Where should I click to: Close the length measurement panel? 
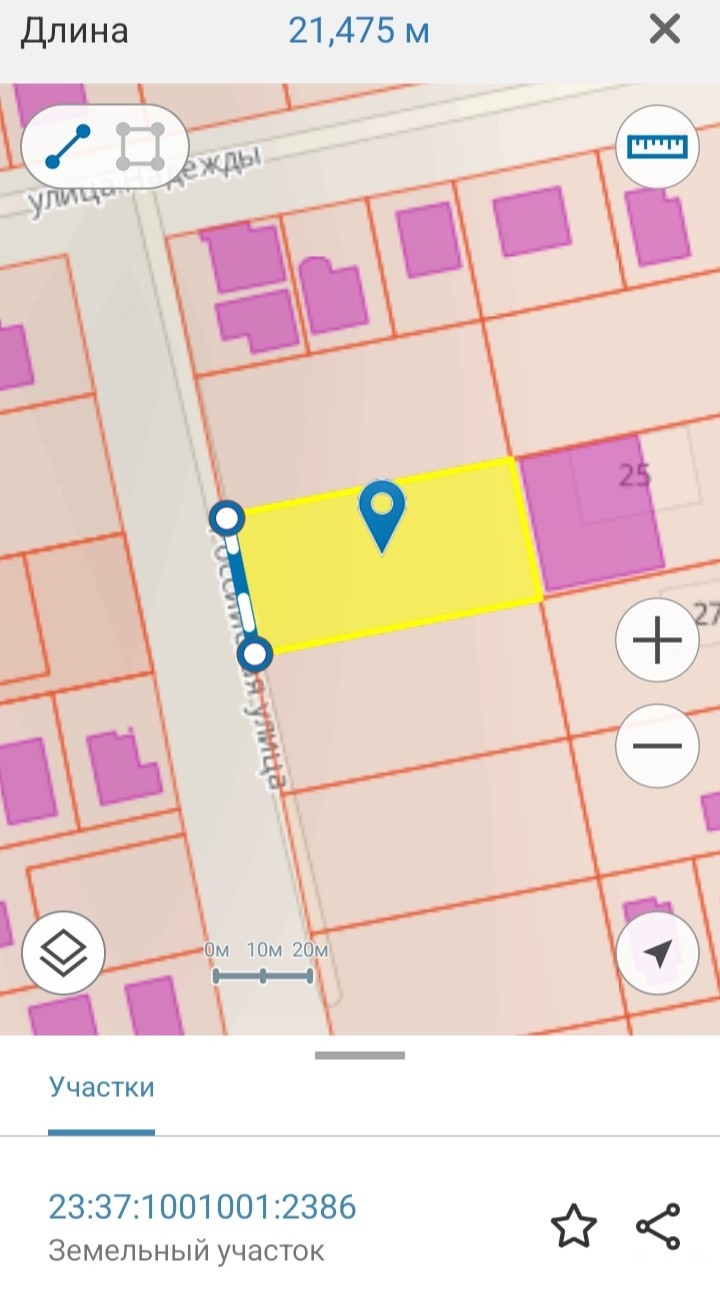click(664, 30)
